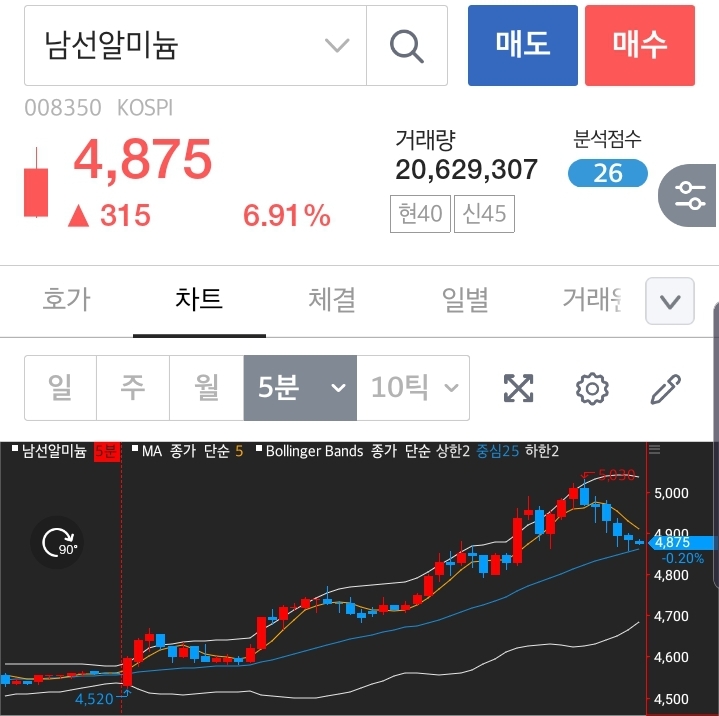The image size is (719, 716).
Task: Open the 5분 minute interval dropdown
Action: [x=300, y=387]
